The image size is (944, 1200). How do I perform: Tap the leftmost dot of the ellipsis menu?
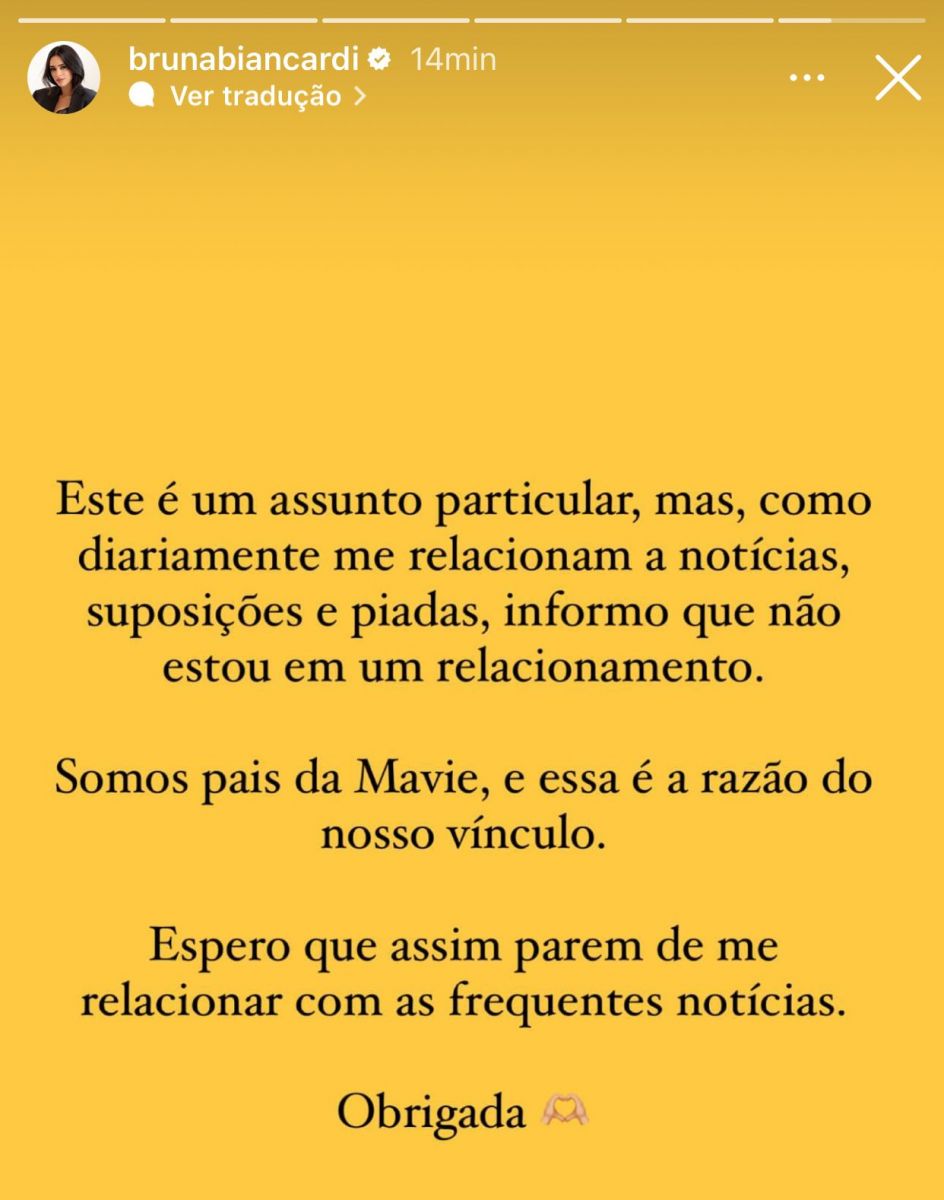coord(791,76)
